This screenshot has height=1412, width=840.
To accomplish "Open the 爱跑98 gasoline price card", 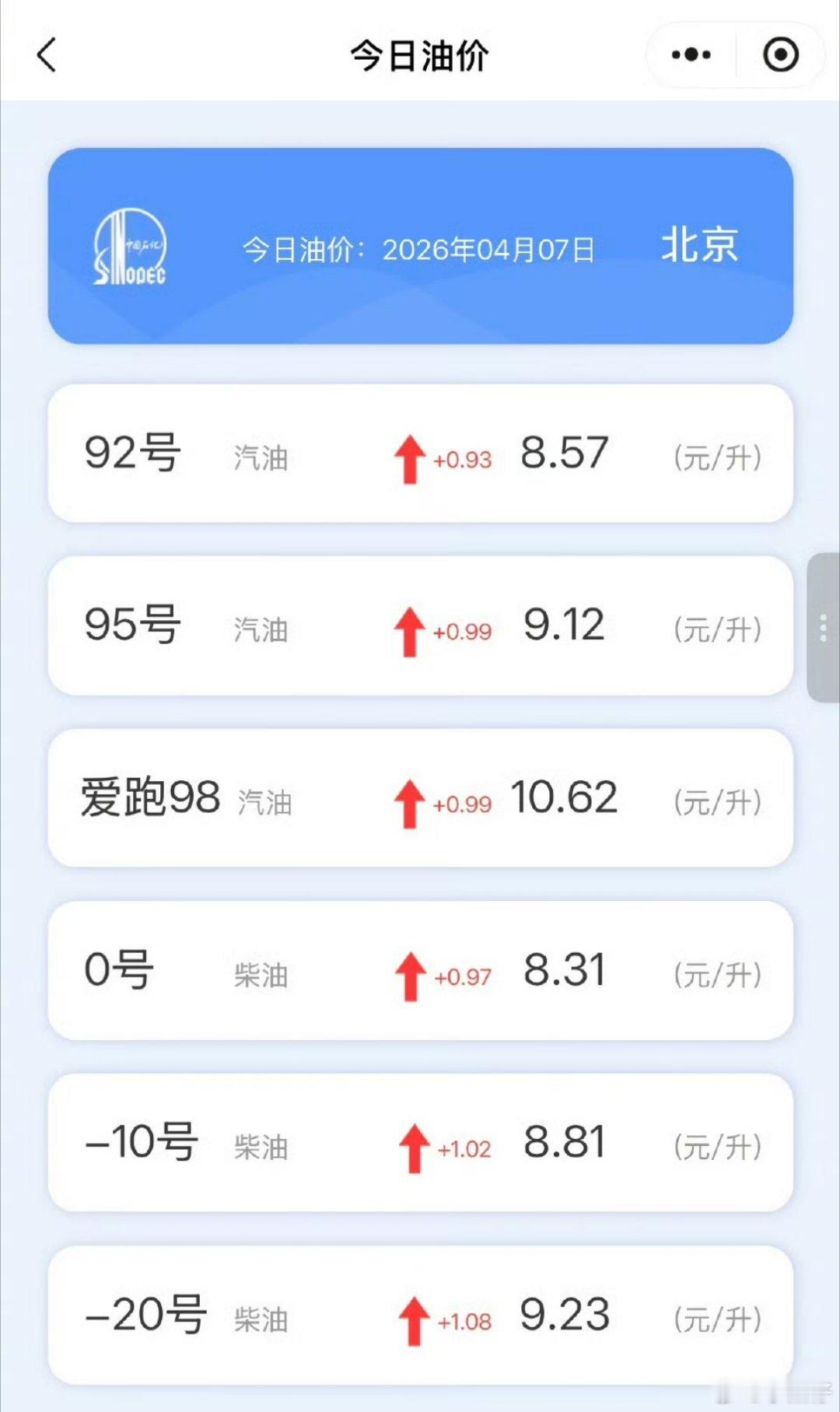I will point(420,797).
